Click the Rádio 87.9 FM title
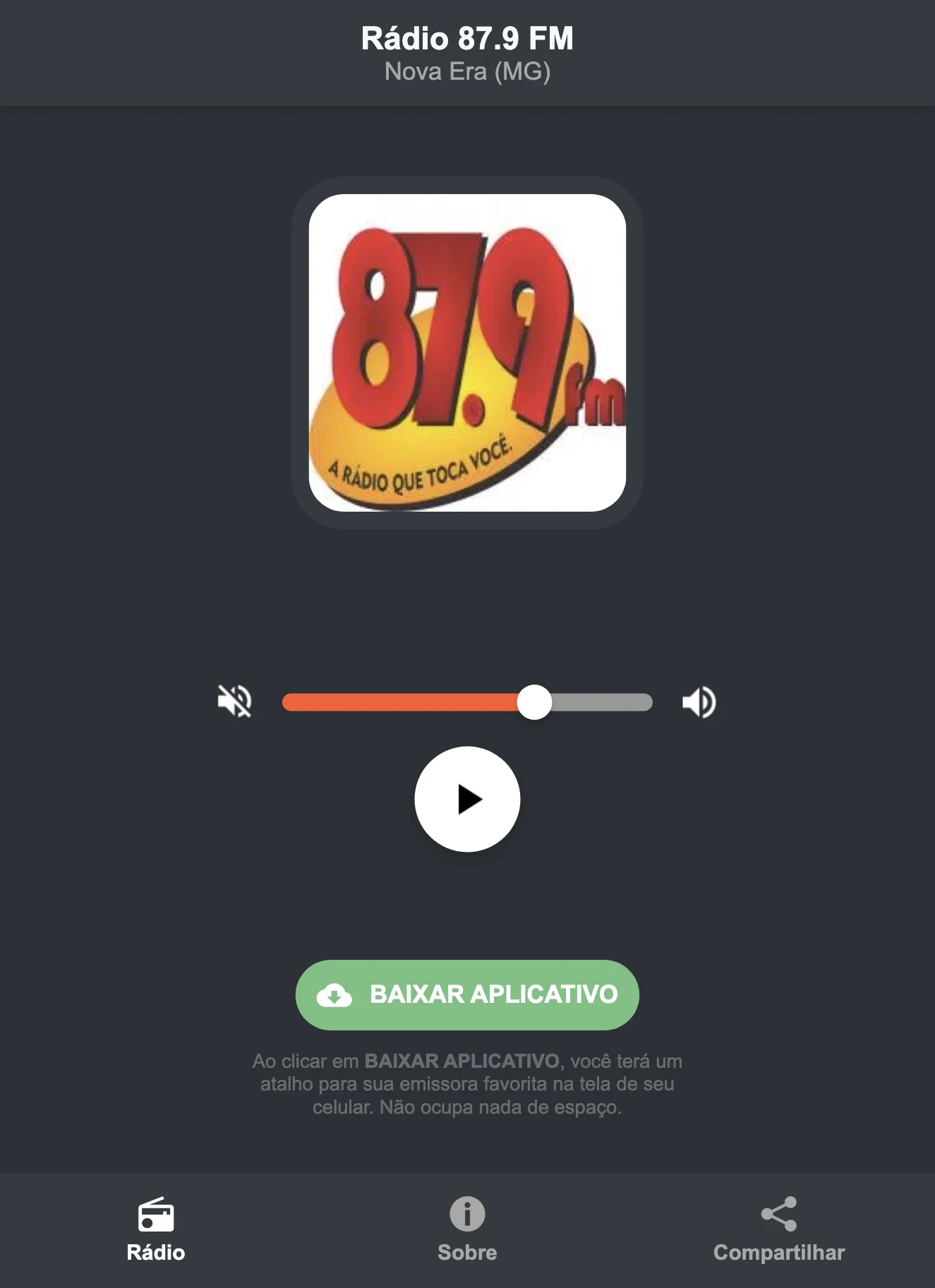935x1288 pixels. click(467, 40)
